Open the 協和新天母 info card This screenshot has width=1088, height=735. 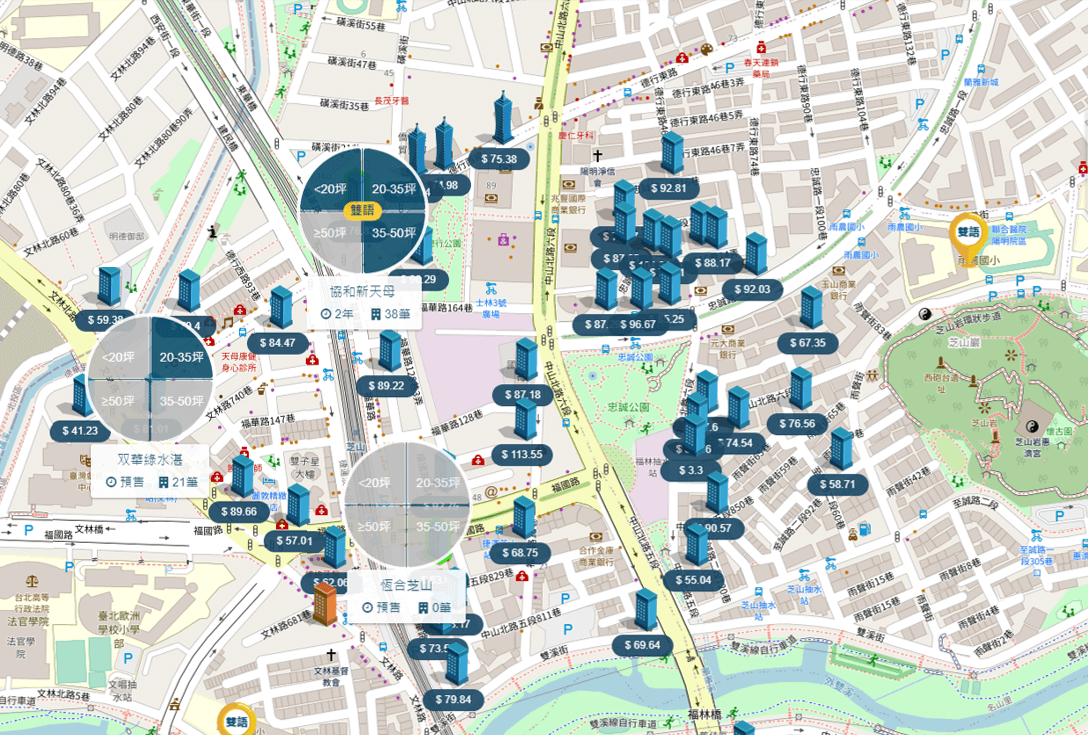pyautogui.click(x=364, y=303)
